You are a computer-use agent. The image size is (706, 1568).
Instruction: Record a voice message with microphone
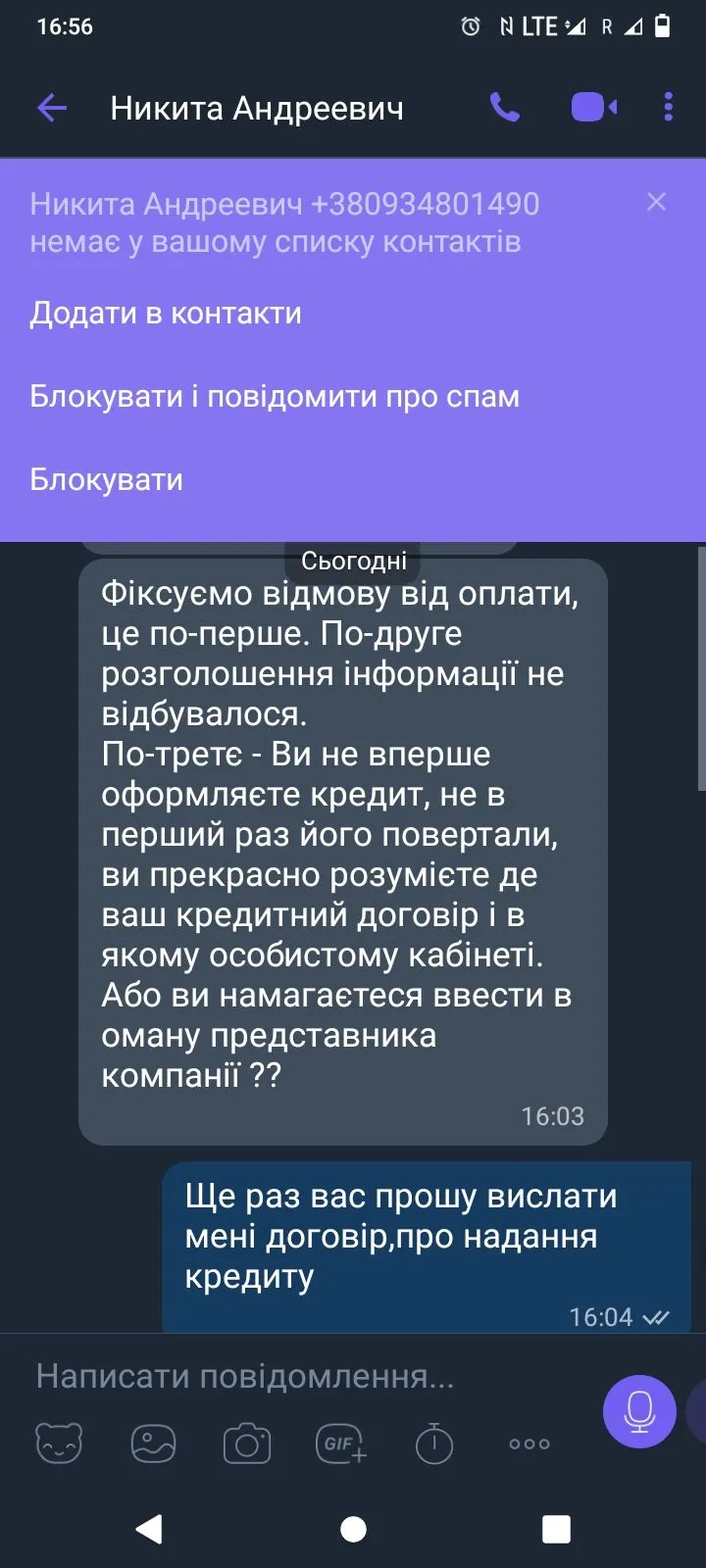pyautogui.click(x=639, y=1412)
